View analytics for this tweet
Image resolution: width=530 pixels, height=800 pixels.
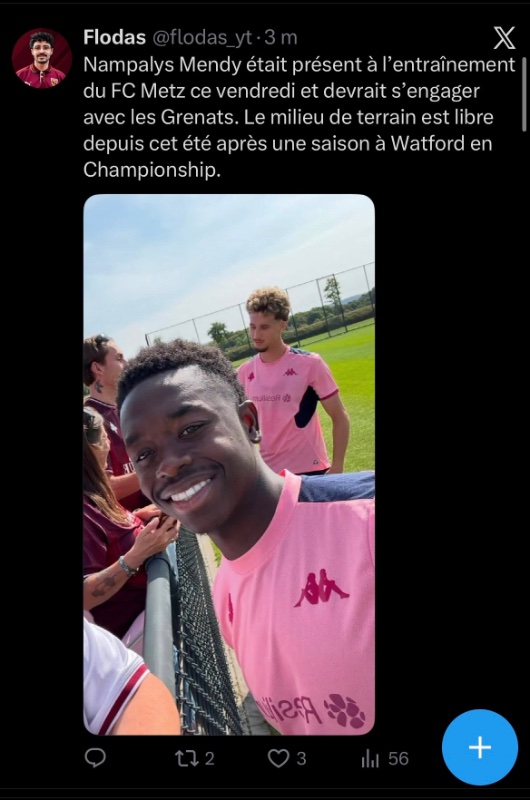point(385,759)
